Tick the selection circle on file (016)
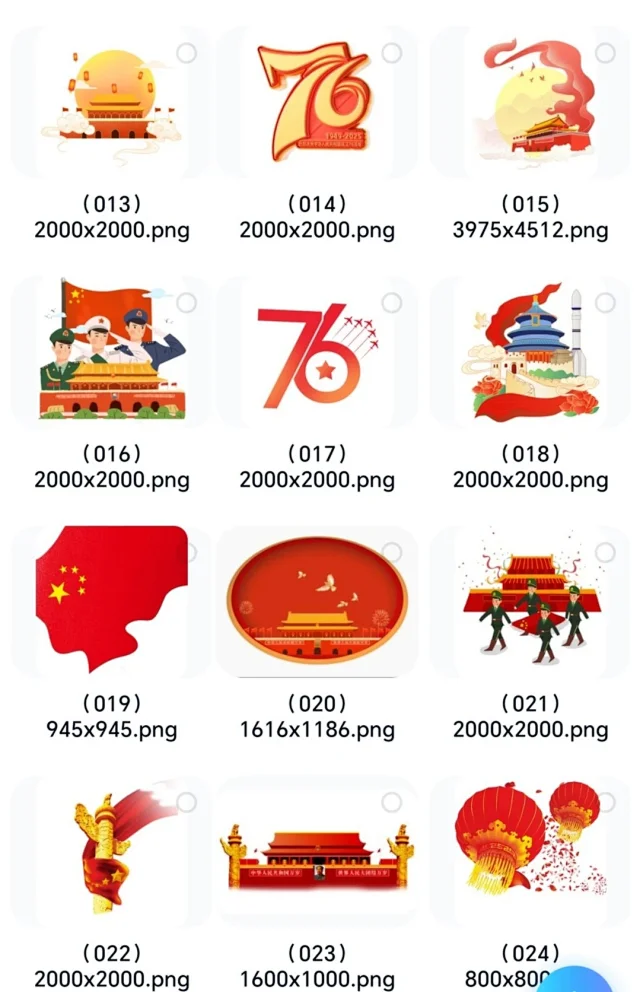The height and width of the screenshot is (992, 640). (x=187, y=302)
